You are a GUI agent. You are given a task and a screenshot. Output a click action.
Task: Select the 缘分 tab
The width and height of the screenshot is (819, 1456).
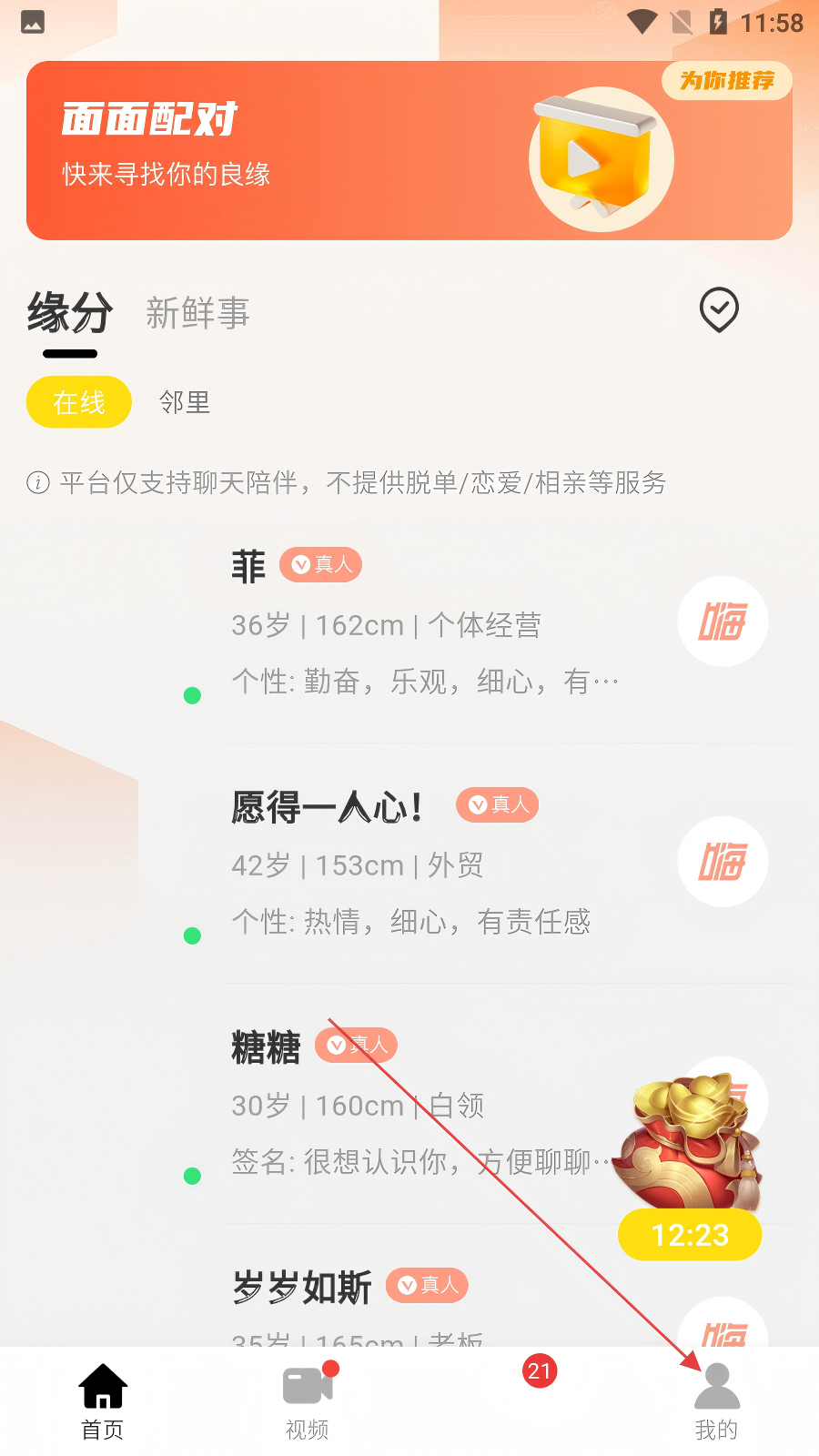coord(70,313)
